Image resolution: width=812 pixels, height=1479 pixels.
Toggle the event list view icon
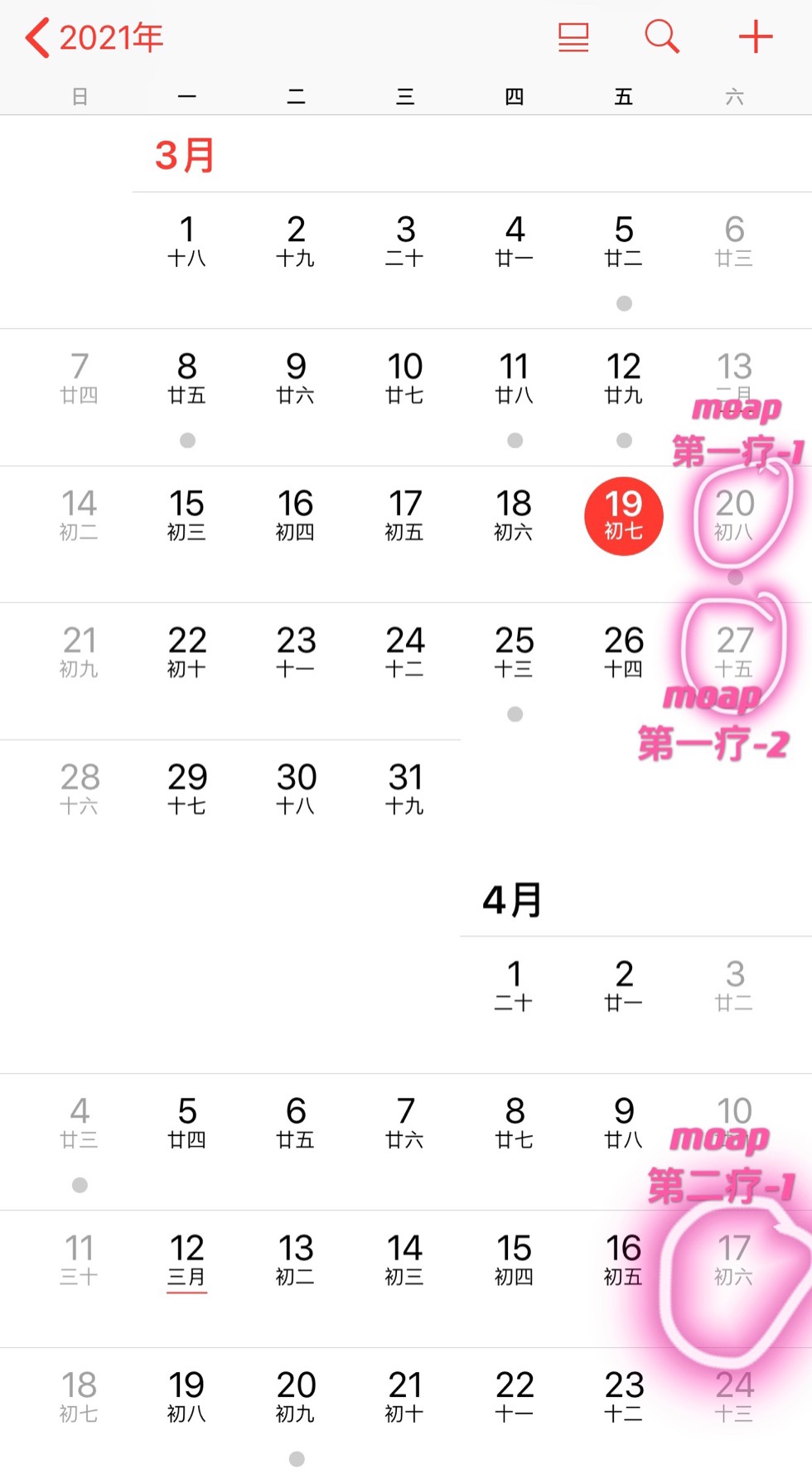pos(573,37)
